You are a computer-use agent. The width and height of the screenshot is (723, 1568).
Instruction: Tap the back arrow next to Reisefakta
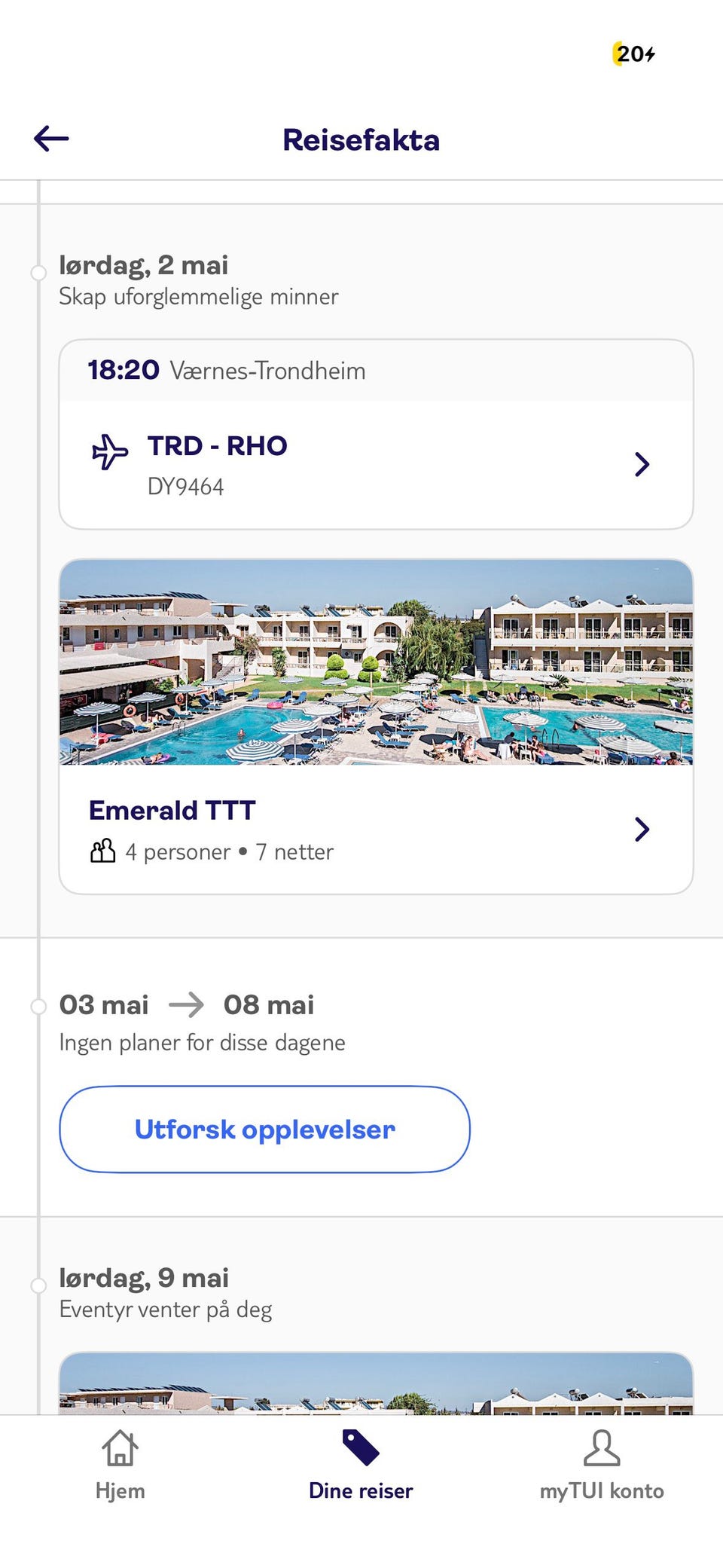point(50,139)
